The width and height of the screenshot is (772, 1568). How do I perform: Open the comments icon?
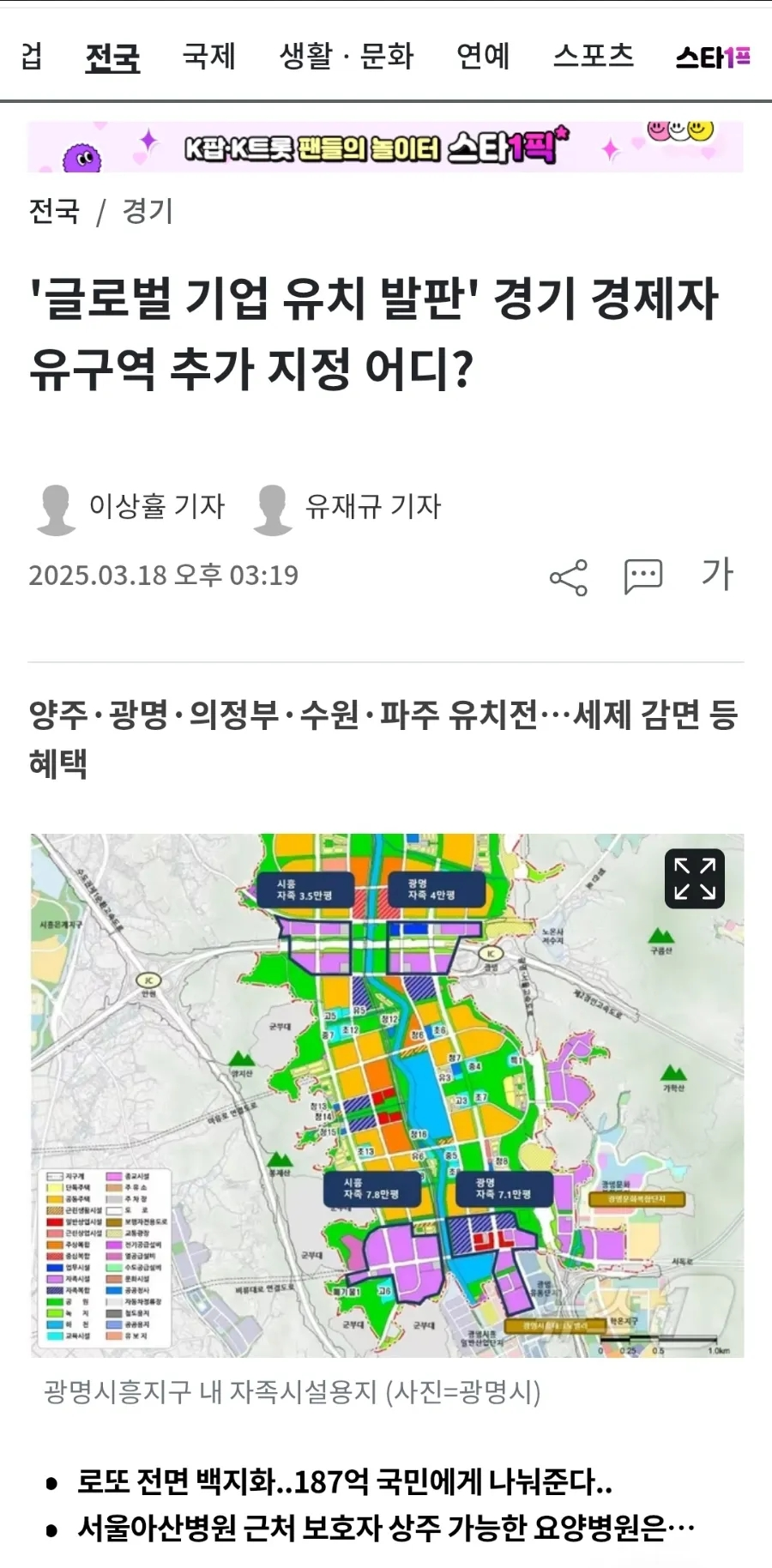(643, 576)
